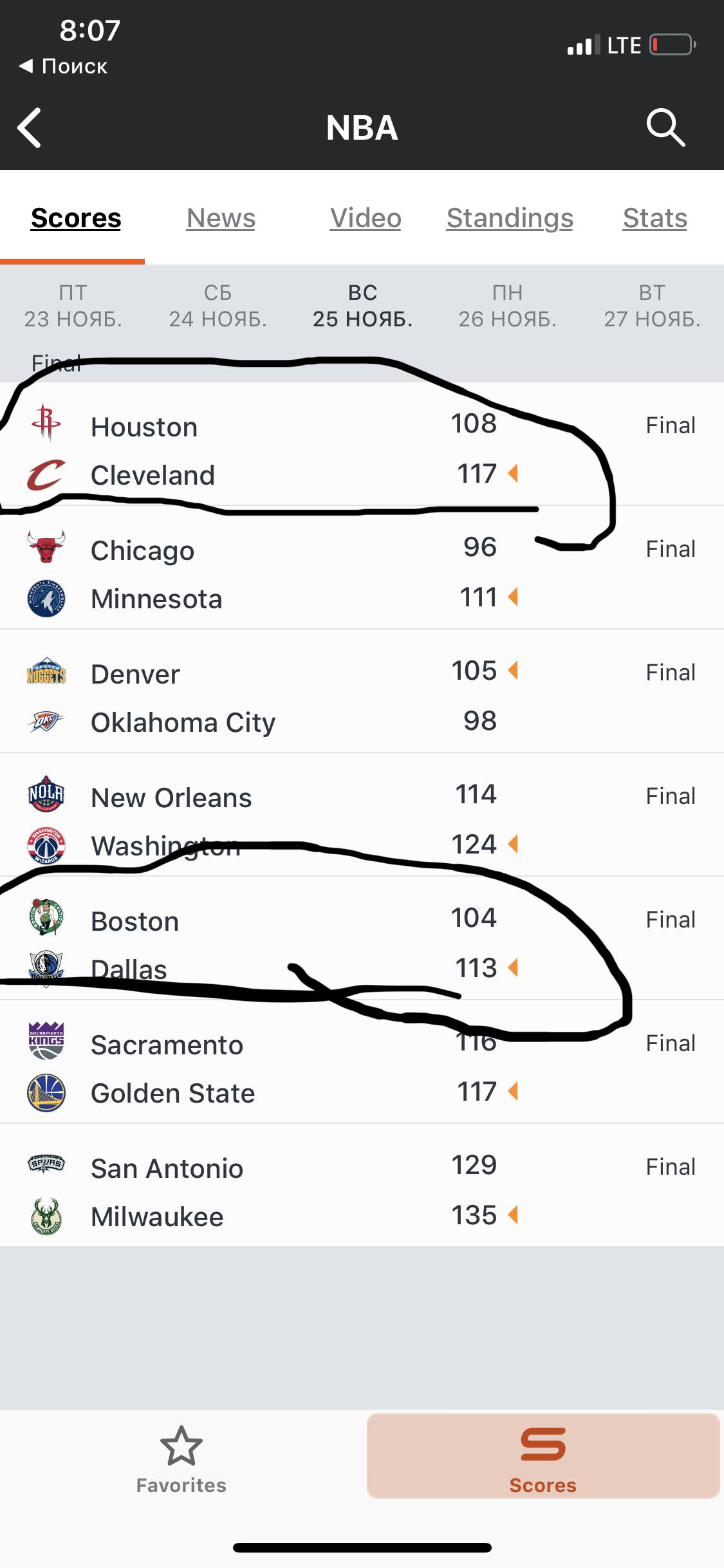Screen dimensions: 724x1568
Task: View the Denver vs Oklahoma City game
Action: click(x=362, y=691)
